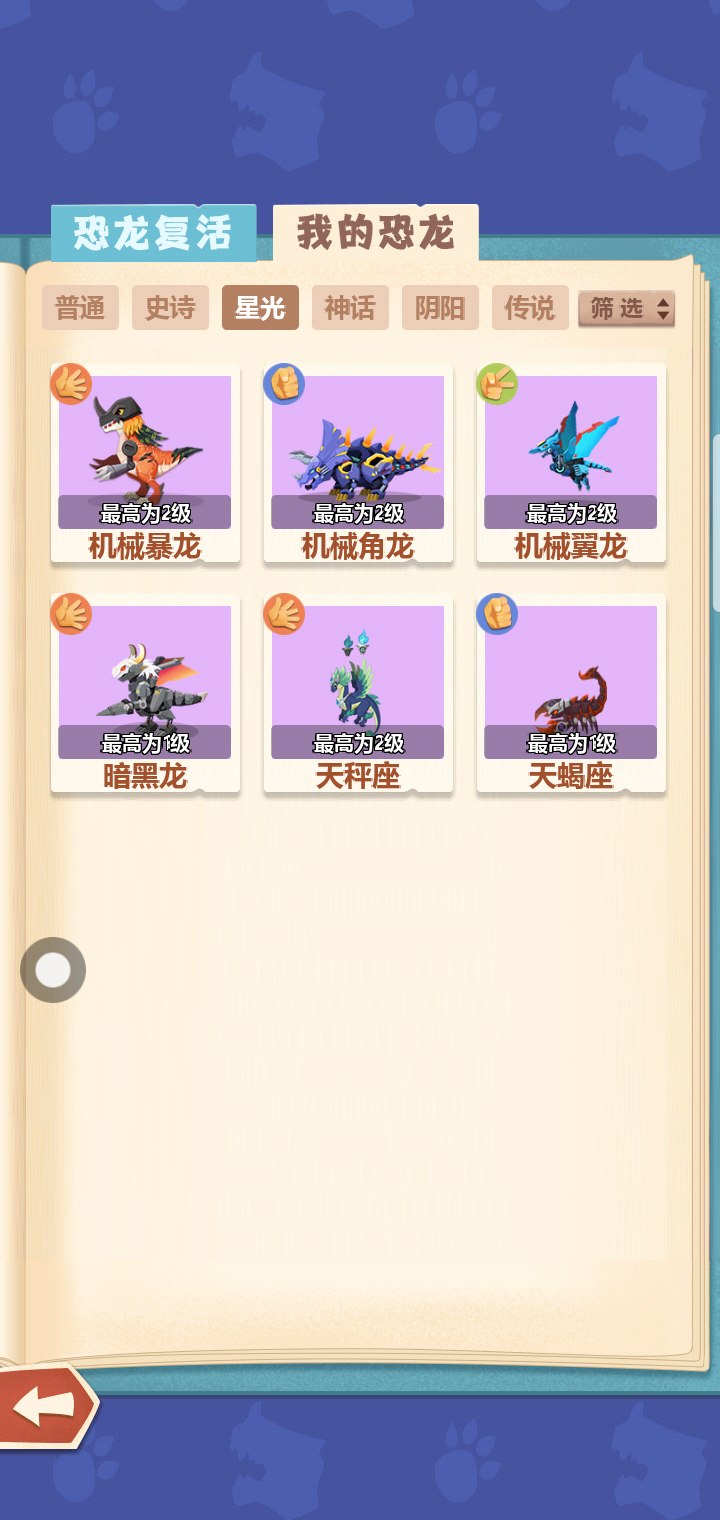
Task: Go back with the red arrow button
Action: [x=45, y=1406]
